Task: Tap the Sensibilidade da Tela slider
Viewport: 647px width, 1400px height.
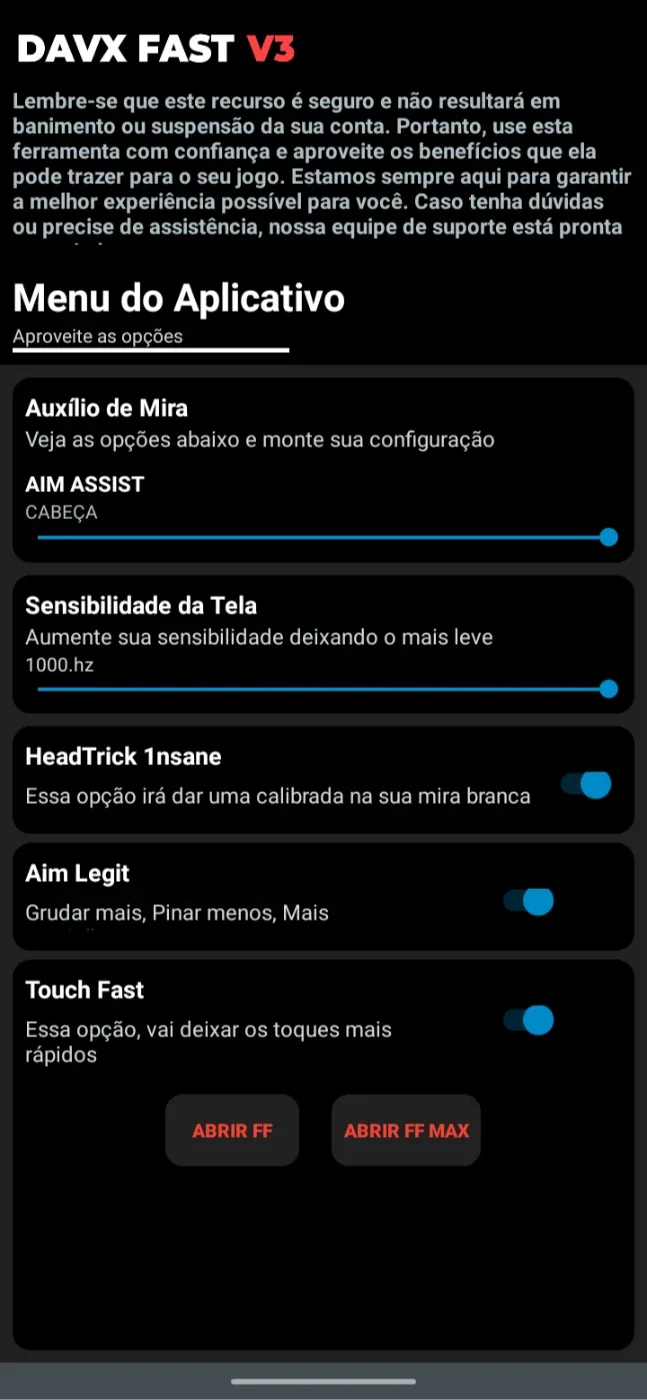Action: [323, 688]
